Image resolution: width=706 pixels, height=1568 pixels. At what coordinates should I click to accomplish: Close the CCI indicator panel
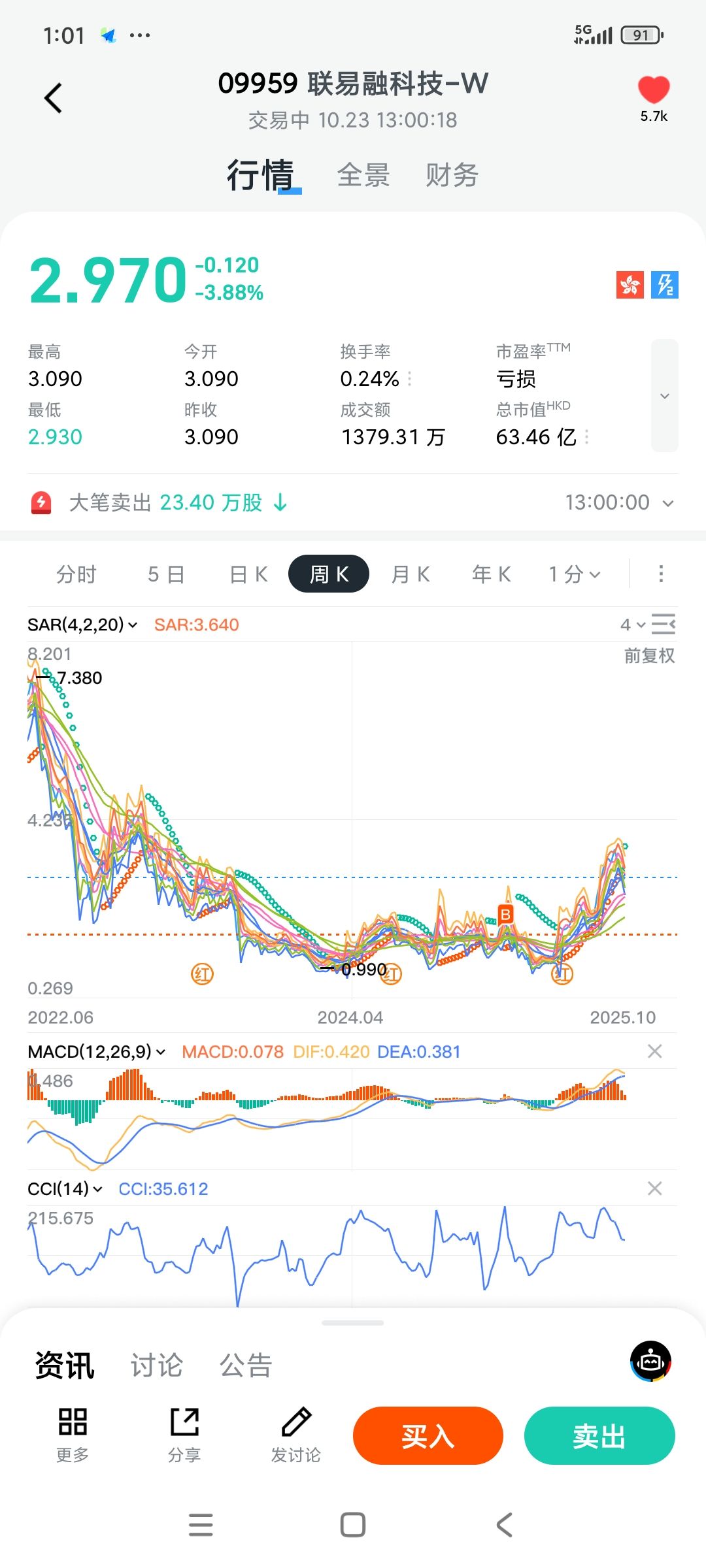point(654,1188)
